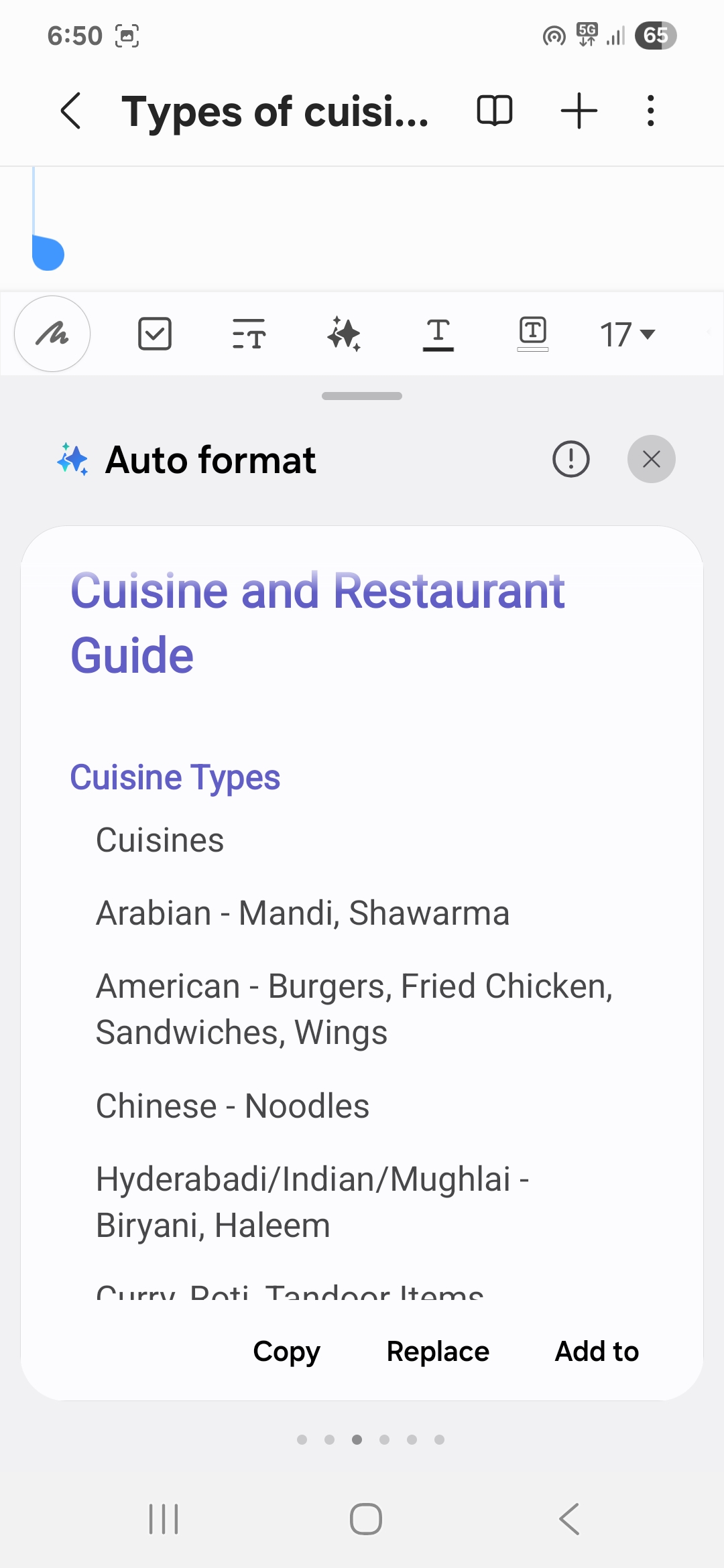Open the text style options
The image size is (724, 1568).
249,334
